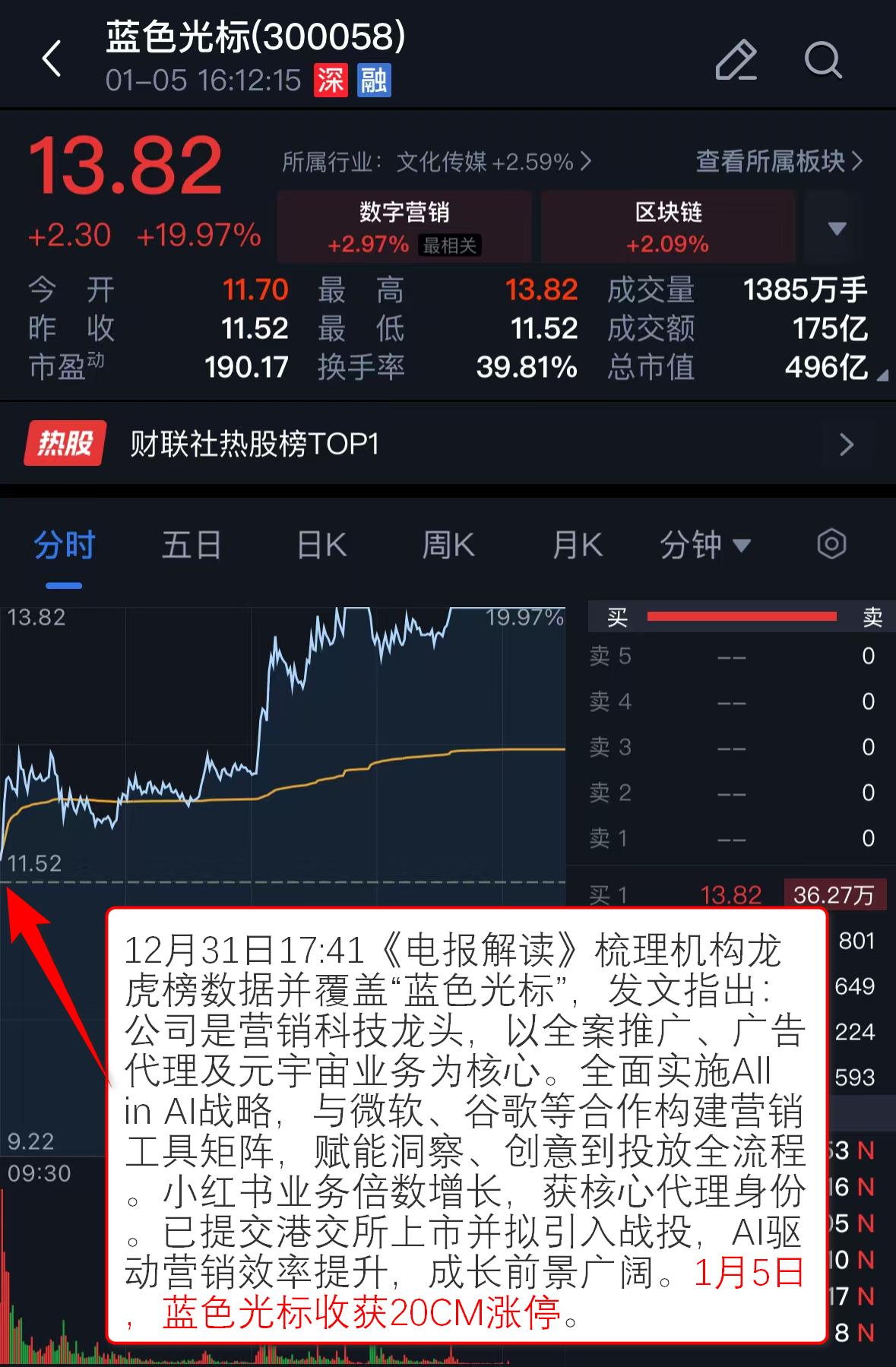896x1367 pixels.
Task: Switch to the 分时 chart tab
Action: [x=64, y=546]
